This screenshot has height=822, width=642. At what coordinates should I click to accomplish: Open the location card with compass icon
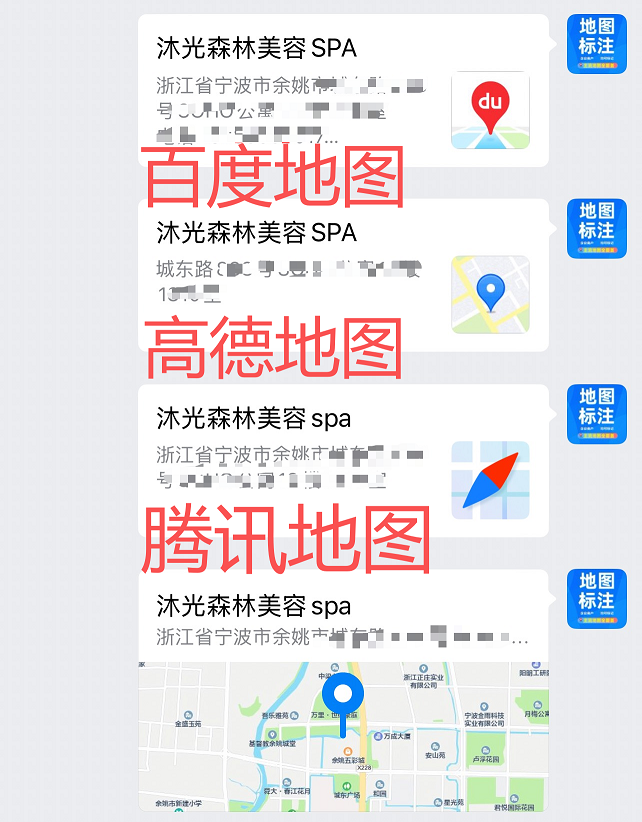[x=343, y=460]
